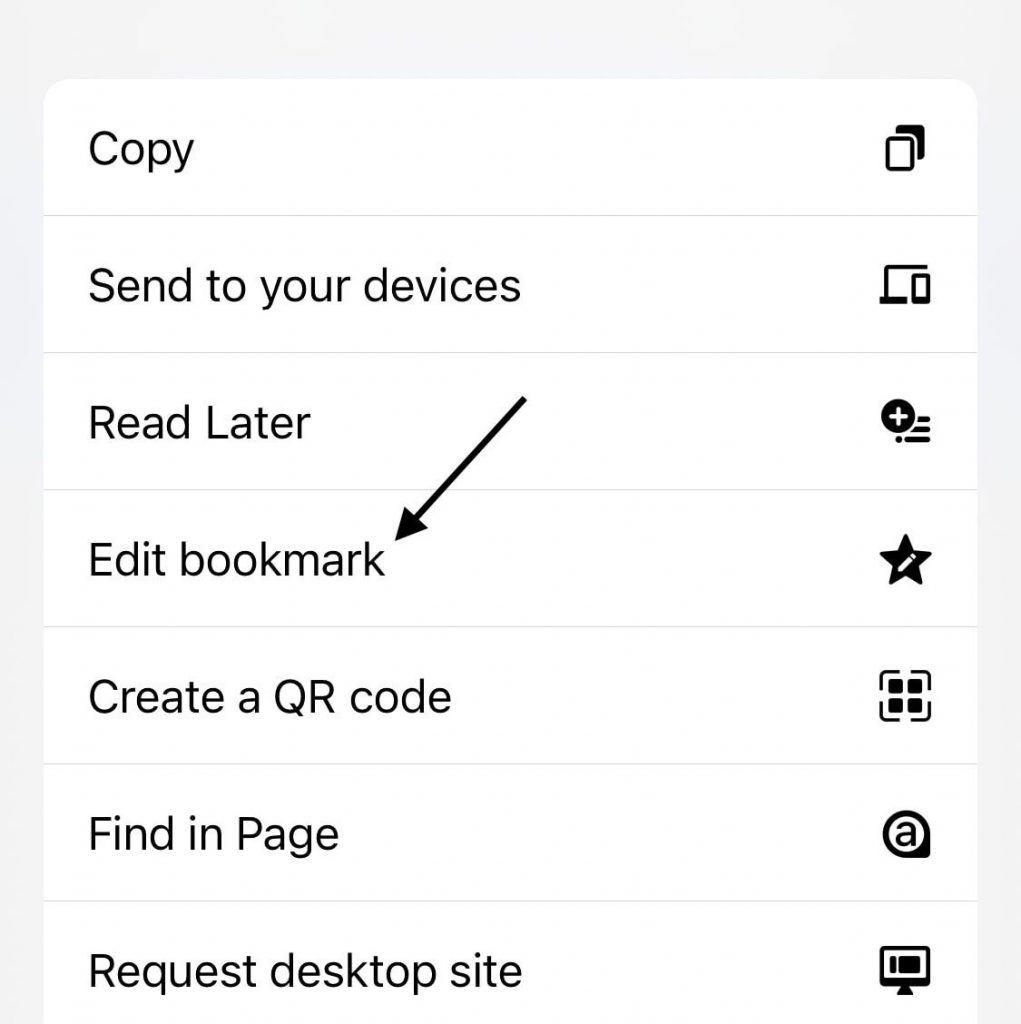Open the Read Later option
Viewport: 1021px width, 1024px height.
click(198, 422)
